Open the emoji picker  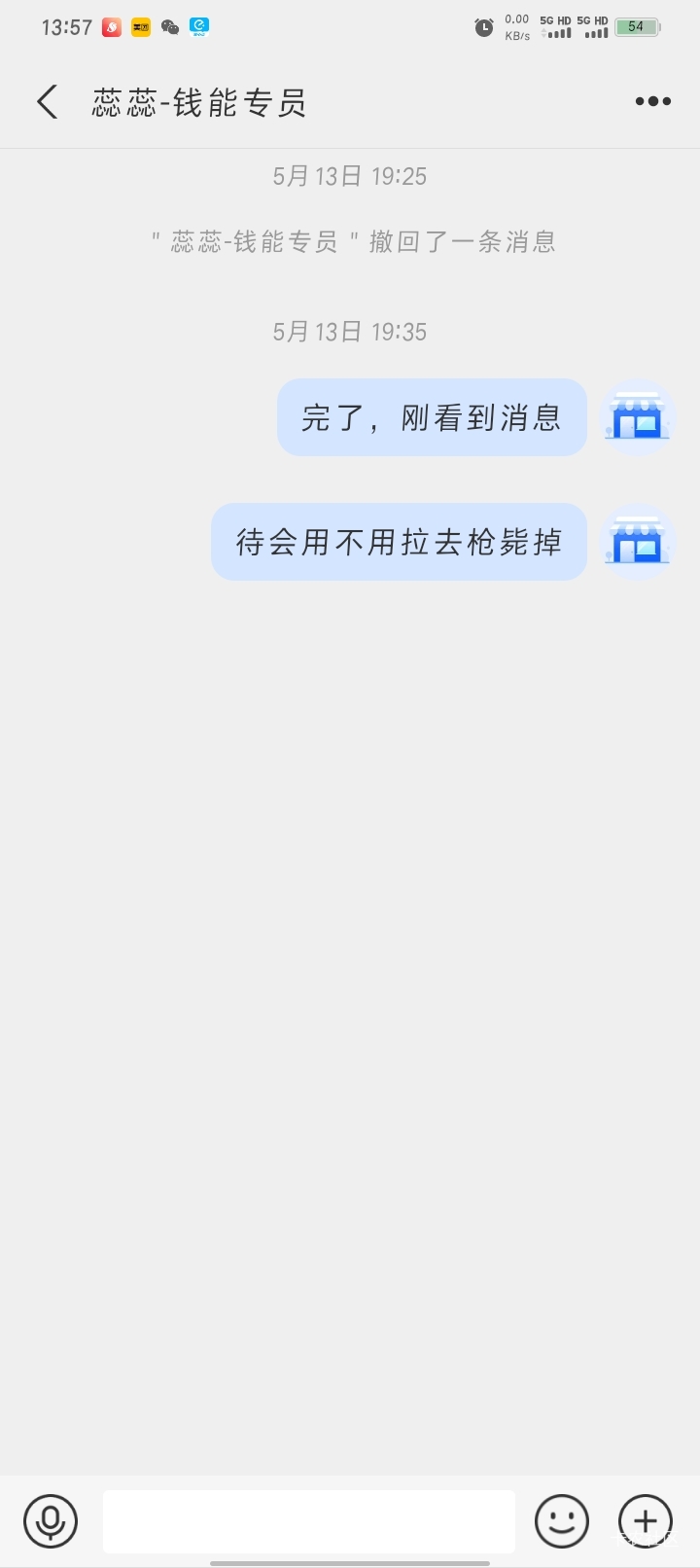pos(562,1521)
